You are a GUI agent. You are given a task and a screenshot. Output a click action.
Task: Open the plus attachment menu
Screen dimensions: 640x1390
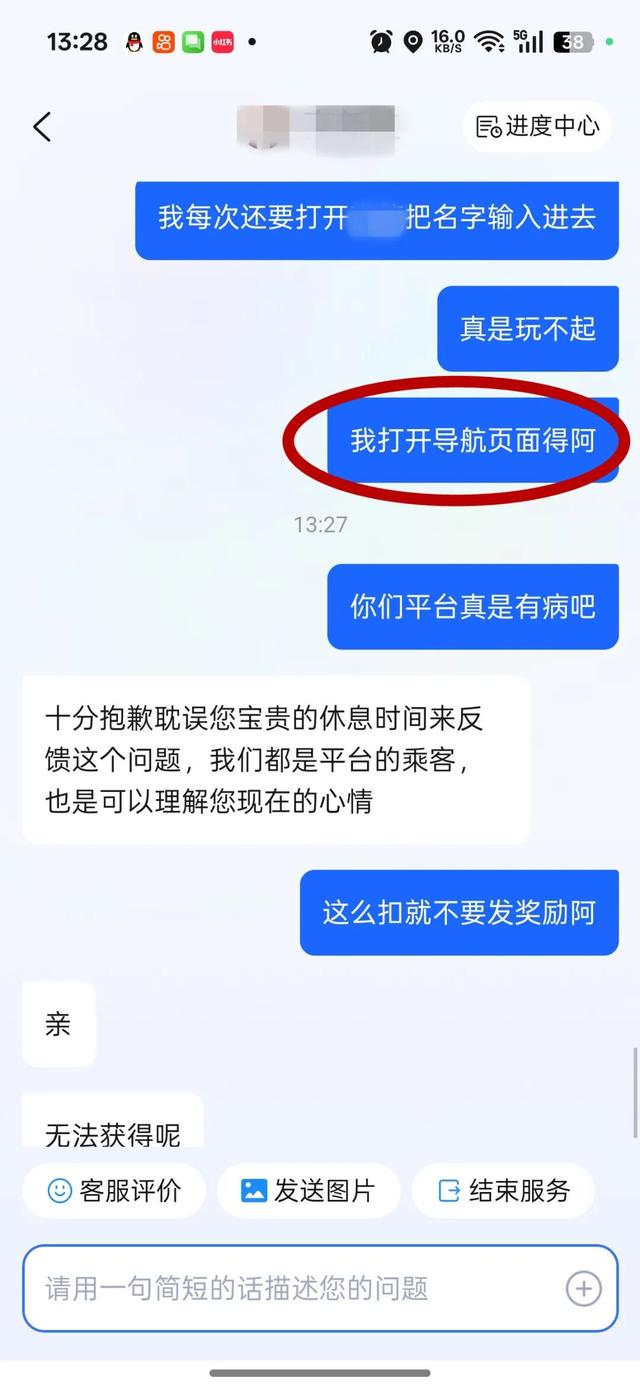click(x=584, y=1288)
